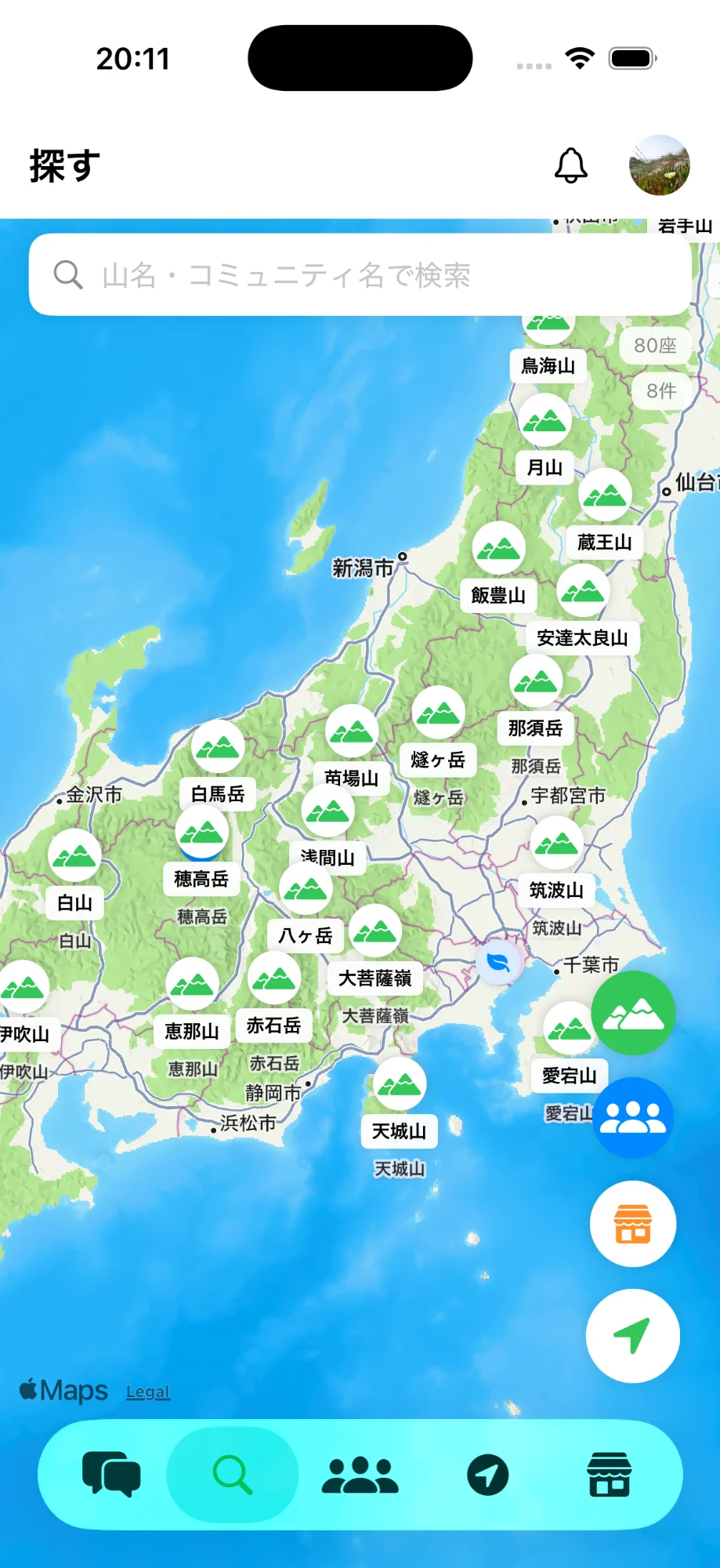
Task: Open the notifications bell
Action: [x=570, y=165]
